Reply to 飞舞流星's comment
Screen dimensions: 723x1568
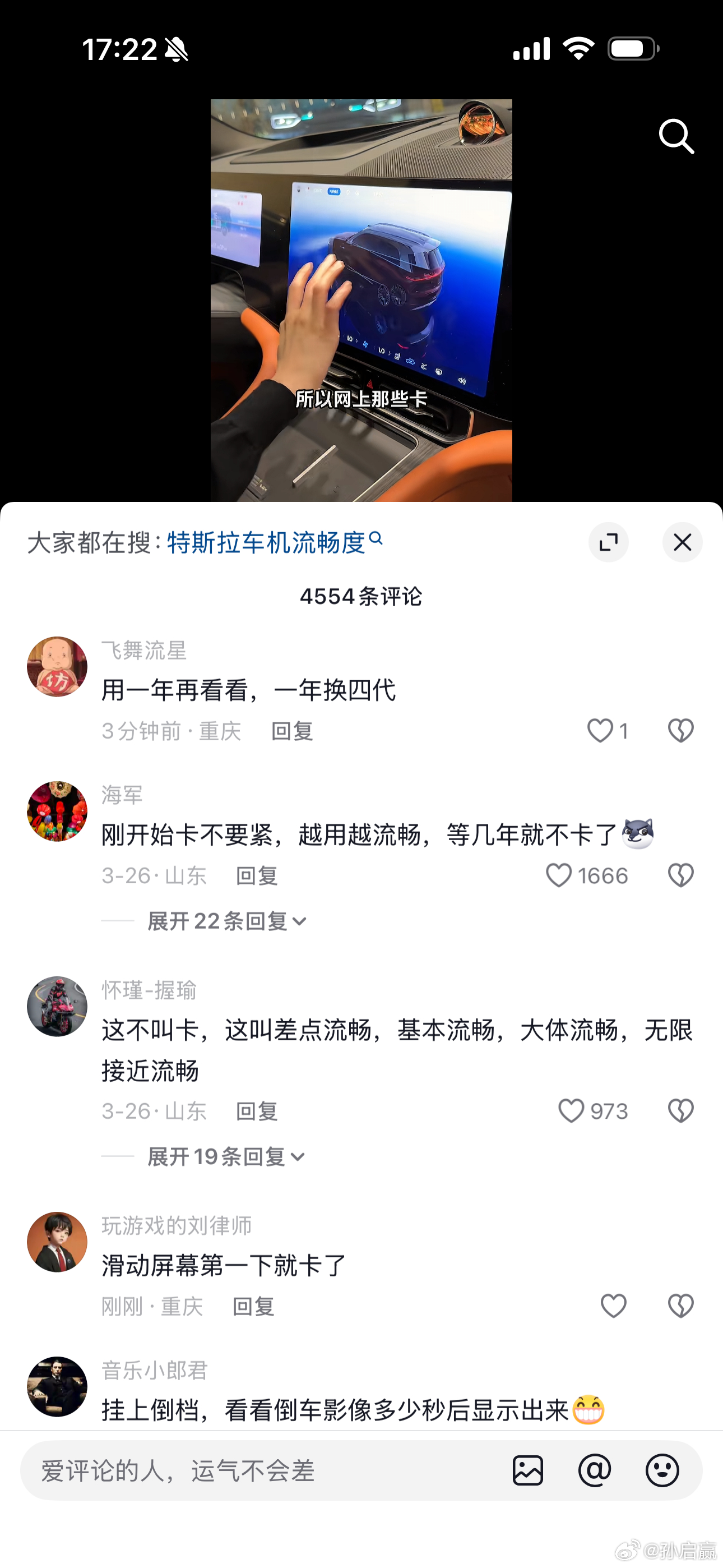[x=291, y=731]
